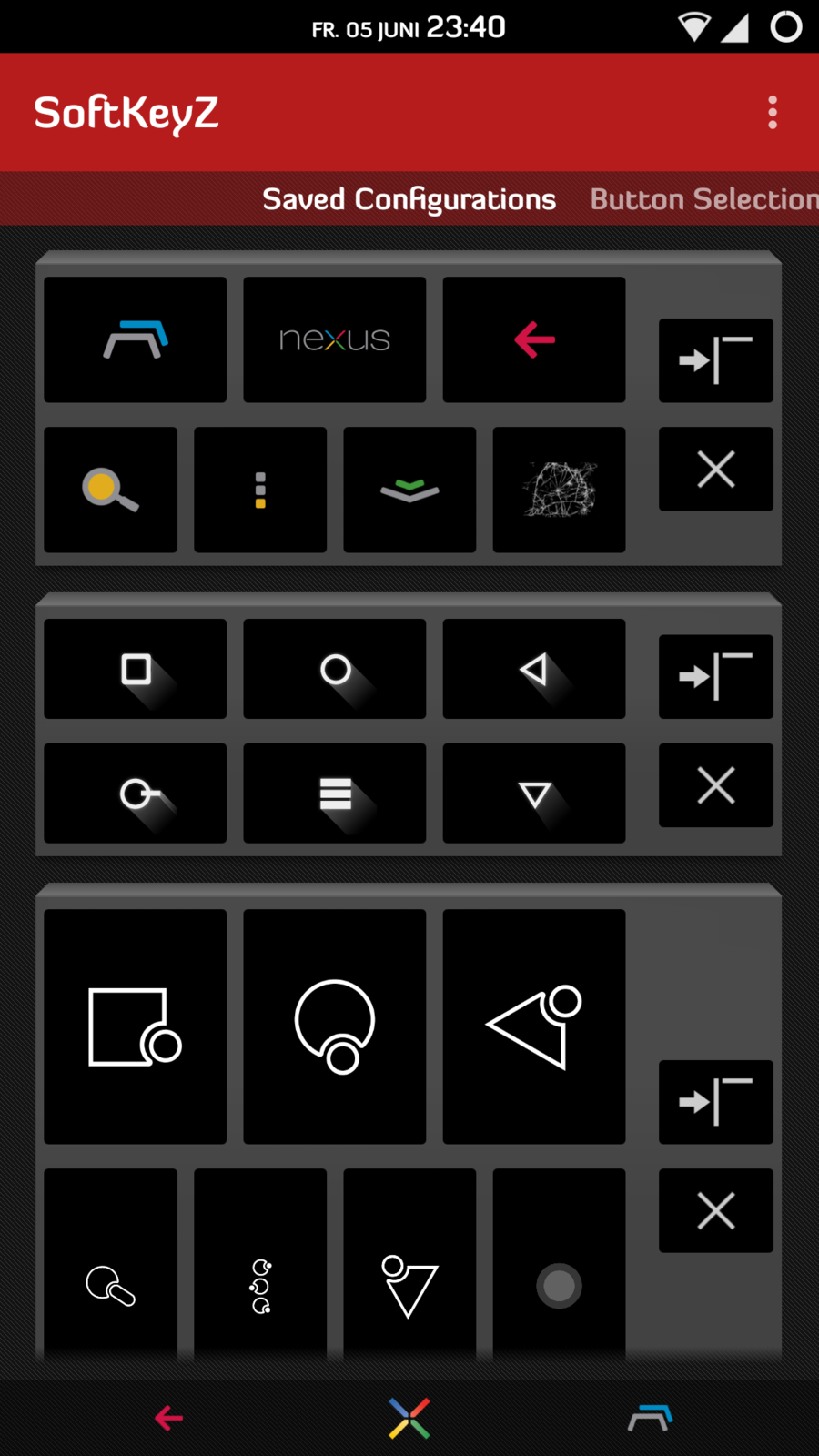Tap the large outlined circle home tile
Viewport: 819px width, 1456px height.
334,1026
